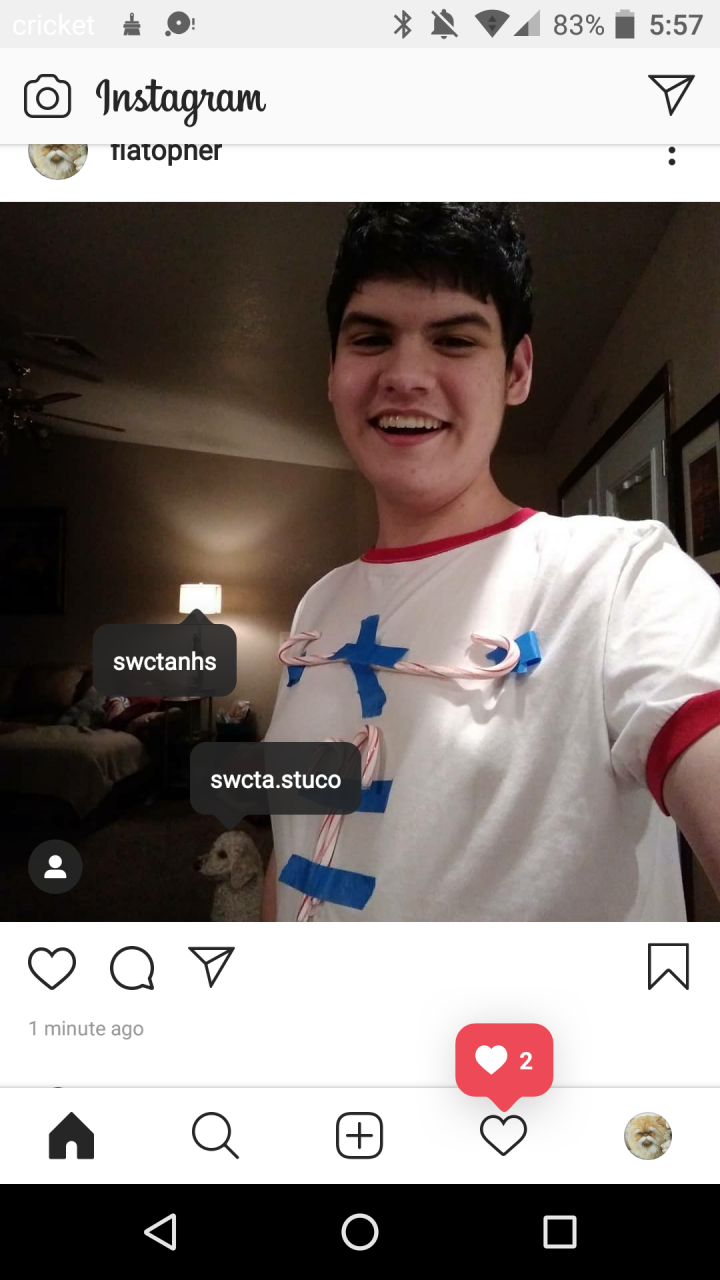Open the swcta.stuco tagged account
Viewport: 720px width, 1280px height.
(275, 779)
